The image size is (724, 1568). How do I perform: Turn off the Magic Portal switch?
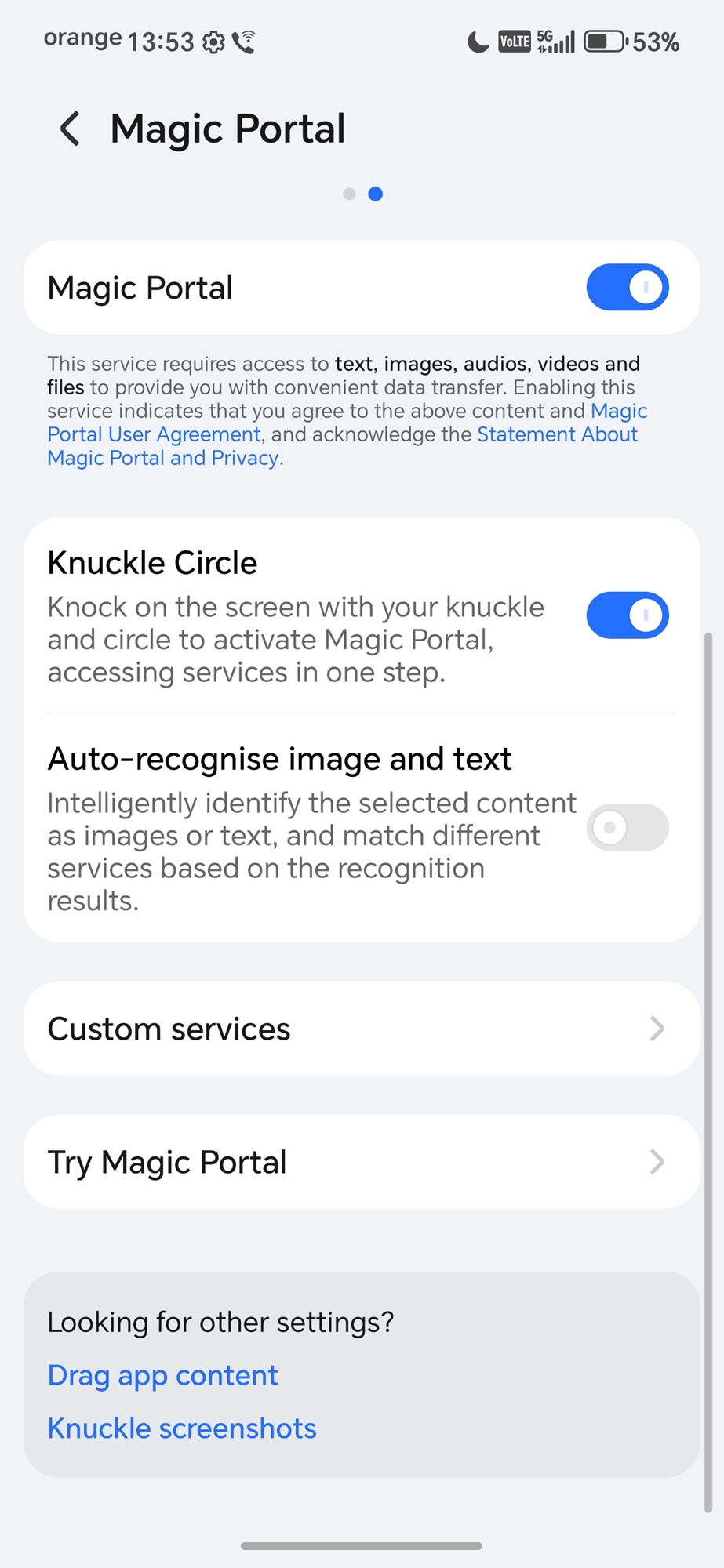click(x=627, y=287)
